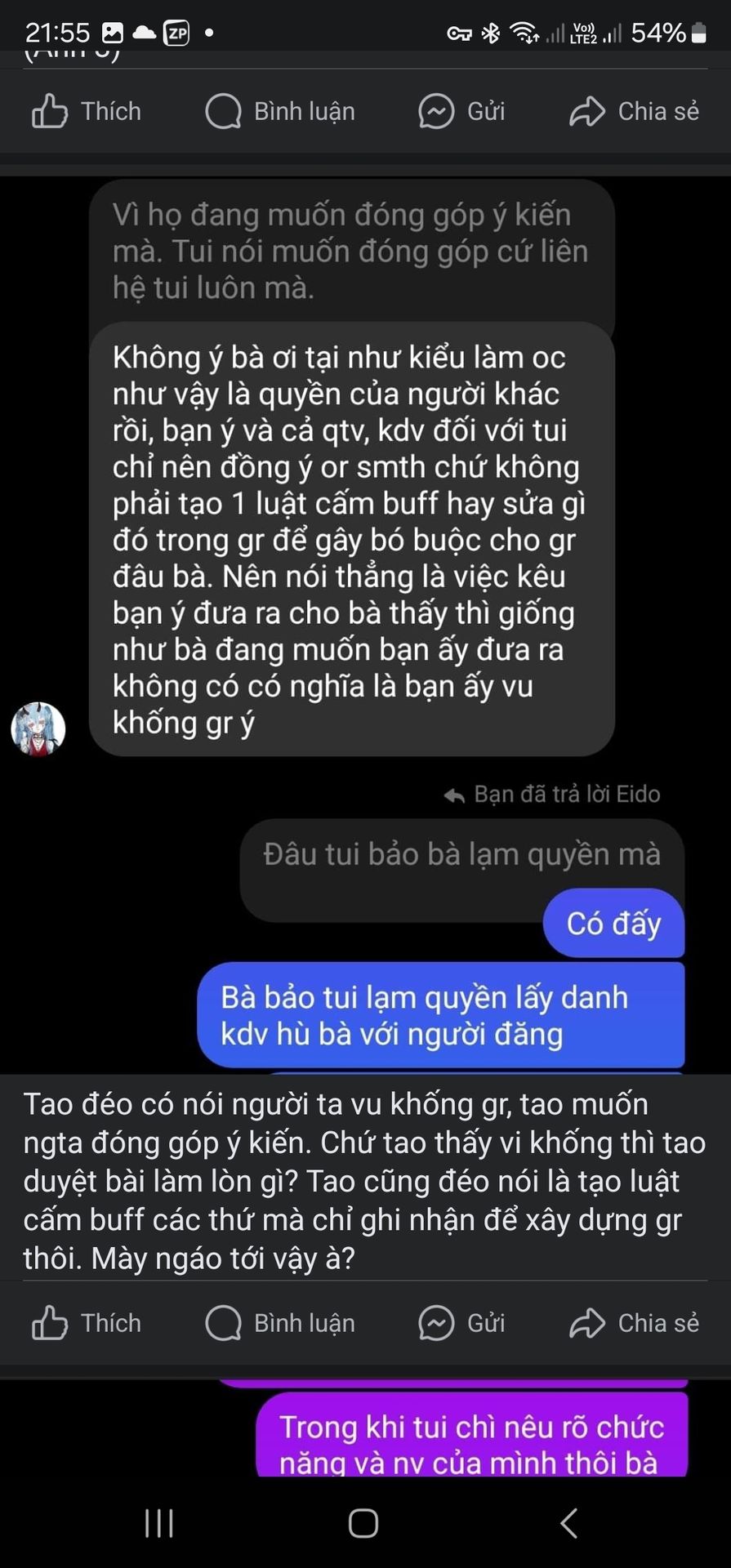Comment on the photo captioned "Tao đéo có nói"
Screen dimensions: 731x1568
[280, 1322]
